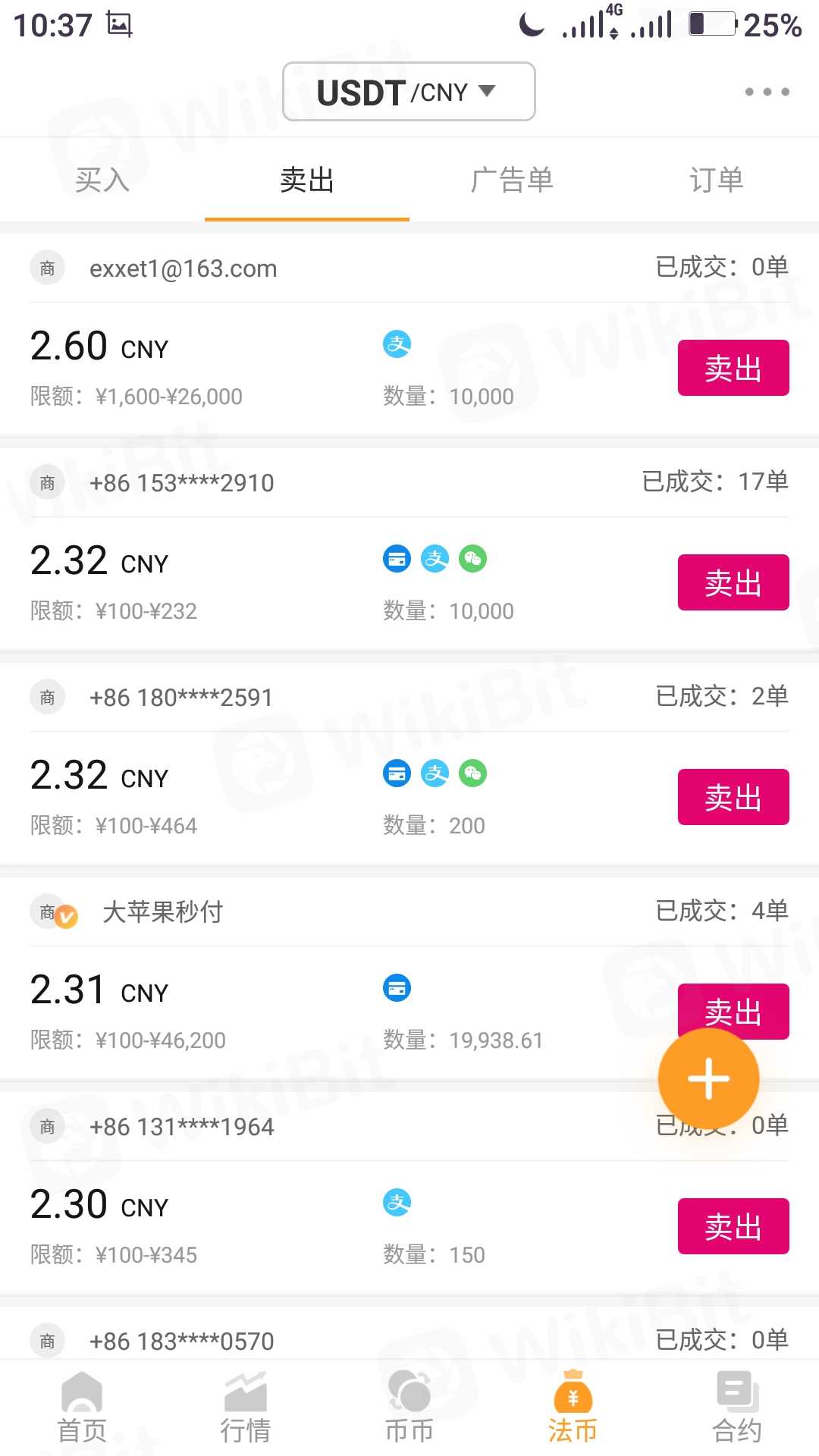Go to the 首页 home tab
Screen dimensions: 819x1456
[82, 1407]
